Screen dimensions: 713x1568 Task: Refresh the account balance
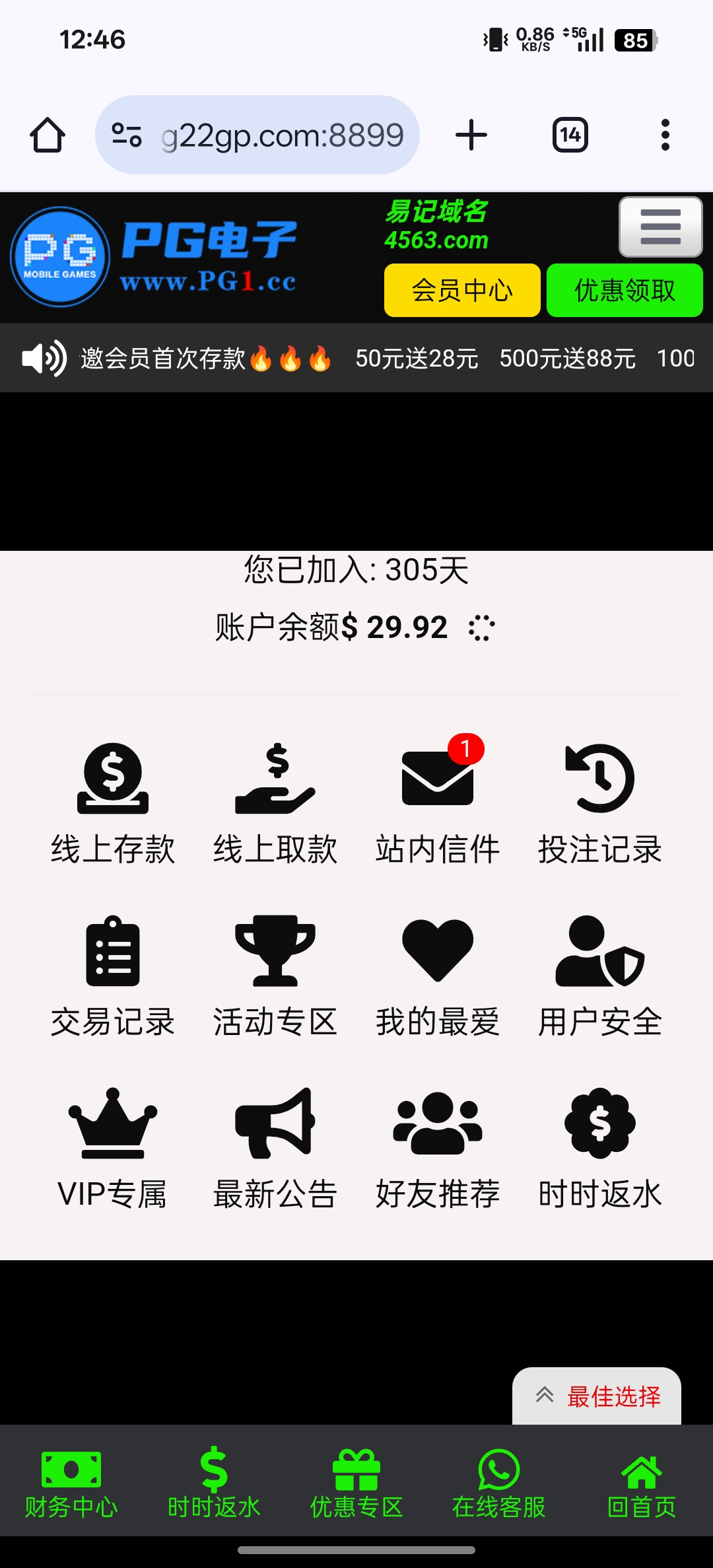[x=482, y=628]
